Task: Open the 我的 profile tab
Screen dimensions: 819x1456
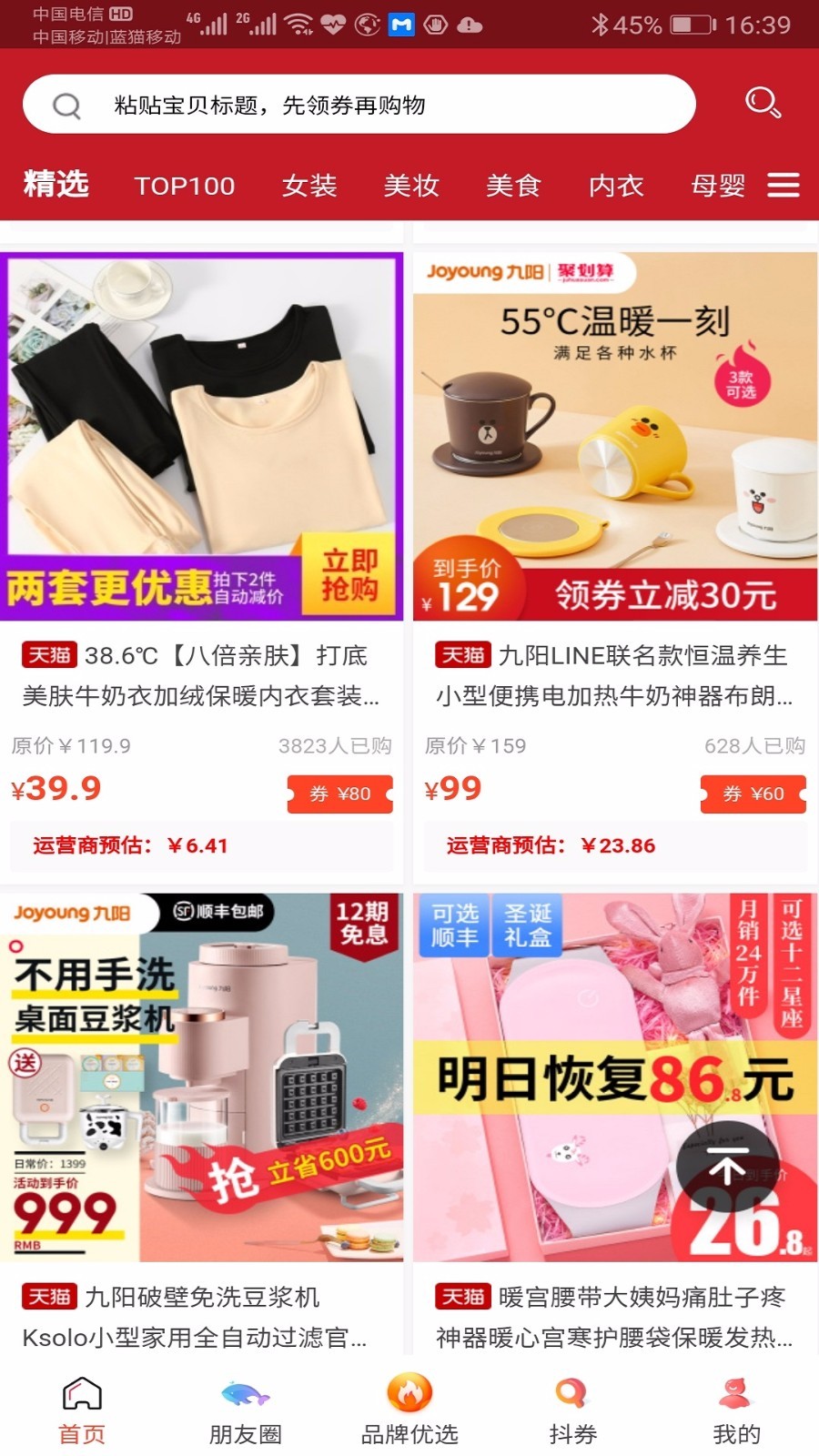Action: 736,1412
